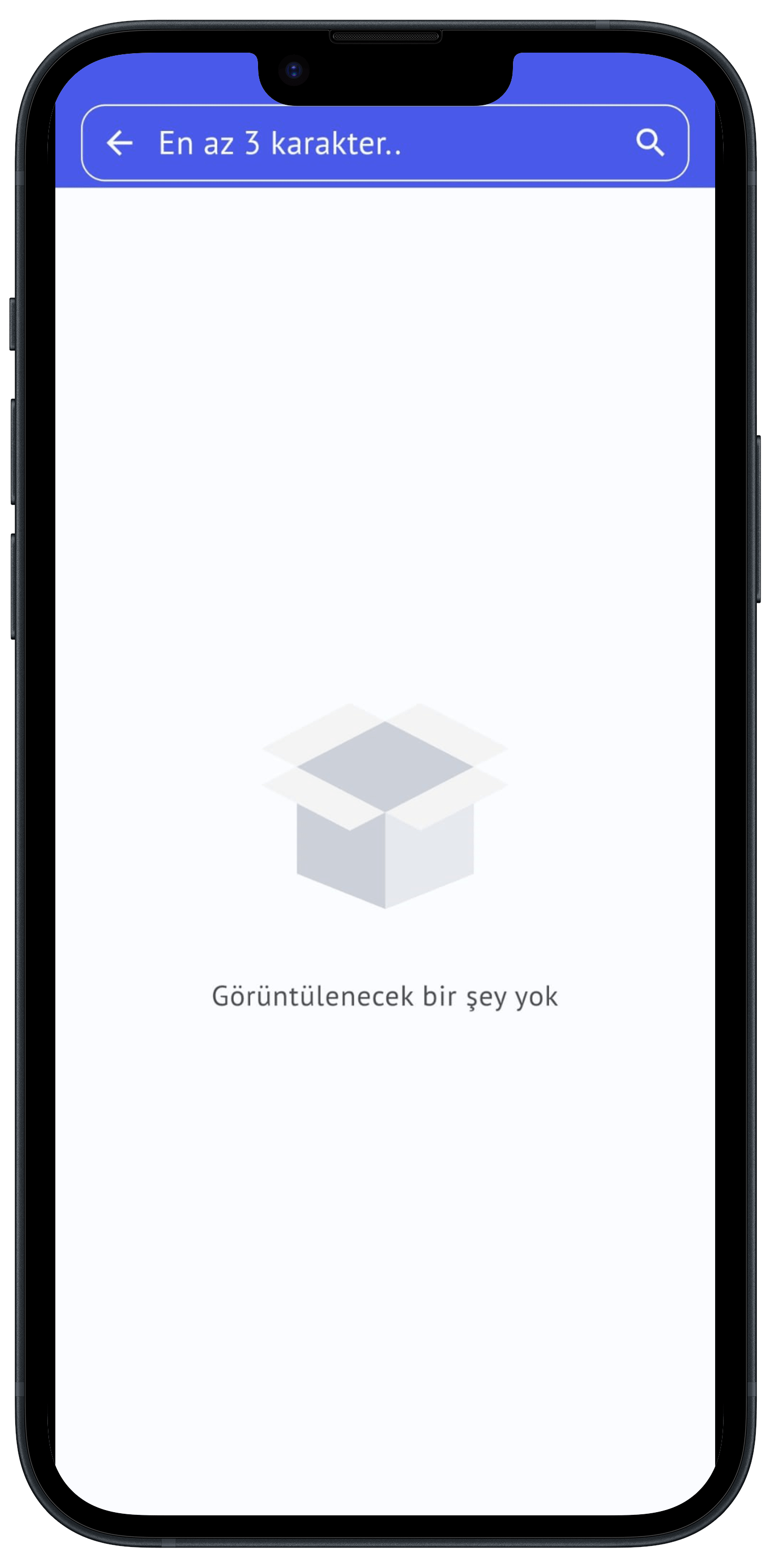
Task: Tap the magnifier search icon
Action: coord(650,144)
